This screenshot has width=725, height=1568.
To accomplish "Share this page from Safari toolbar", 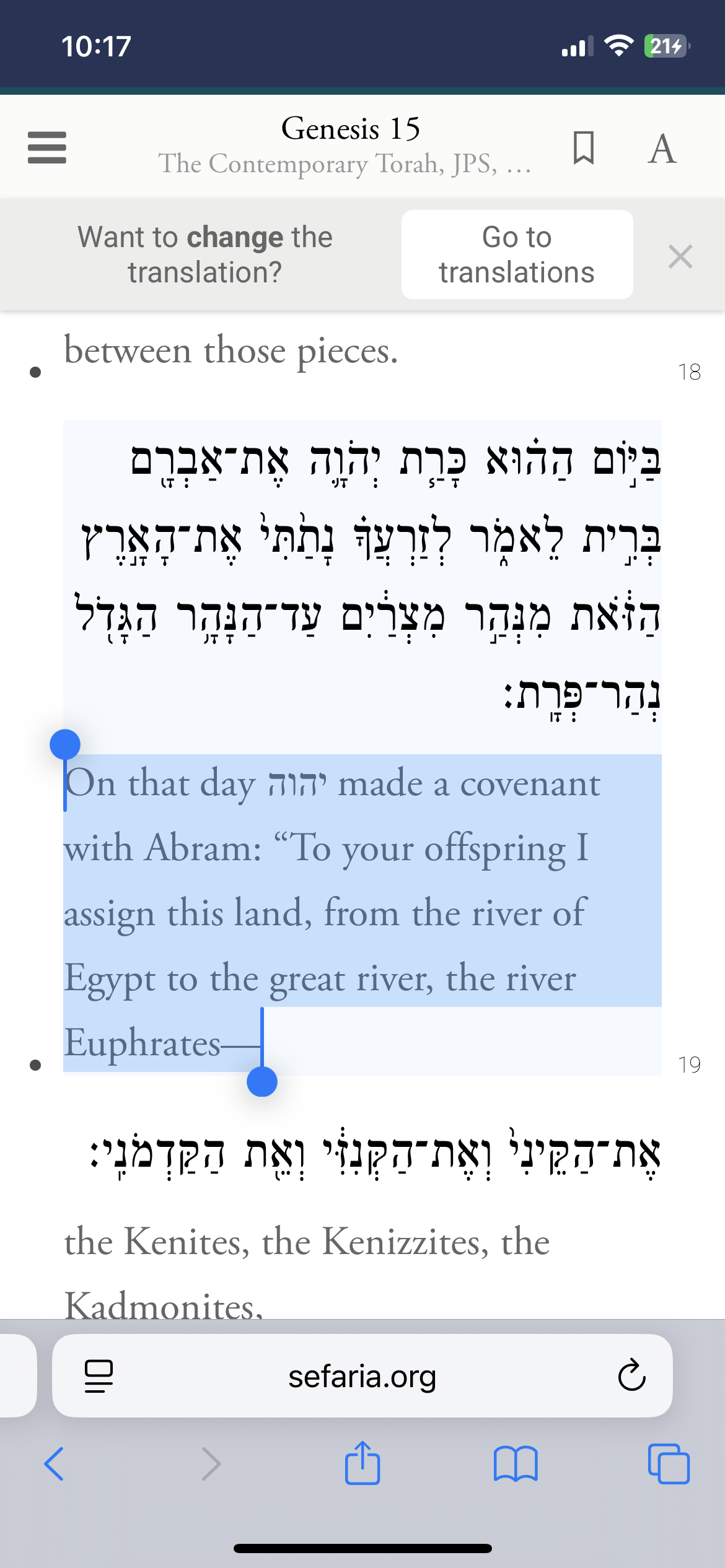I will pos(362,1463).
